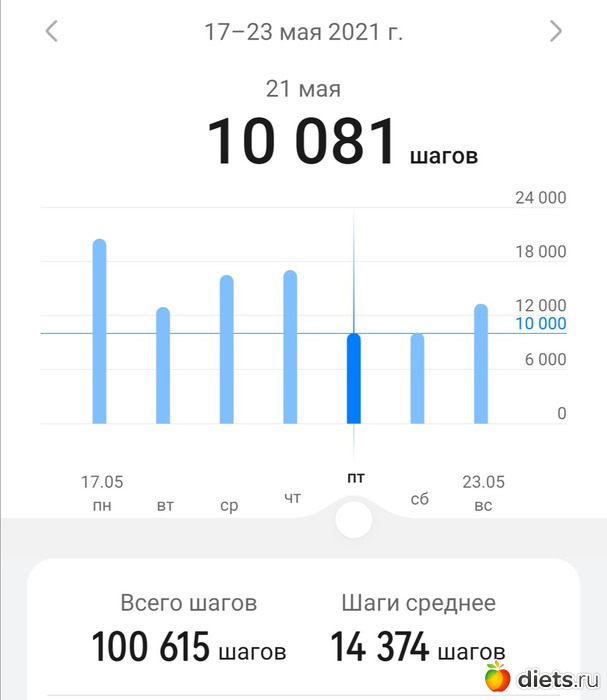607x700 pixels.
Task: Select the Tuesday (вт) step bar
Action: [x=163, y=366]
